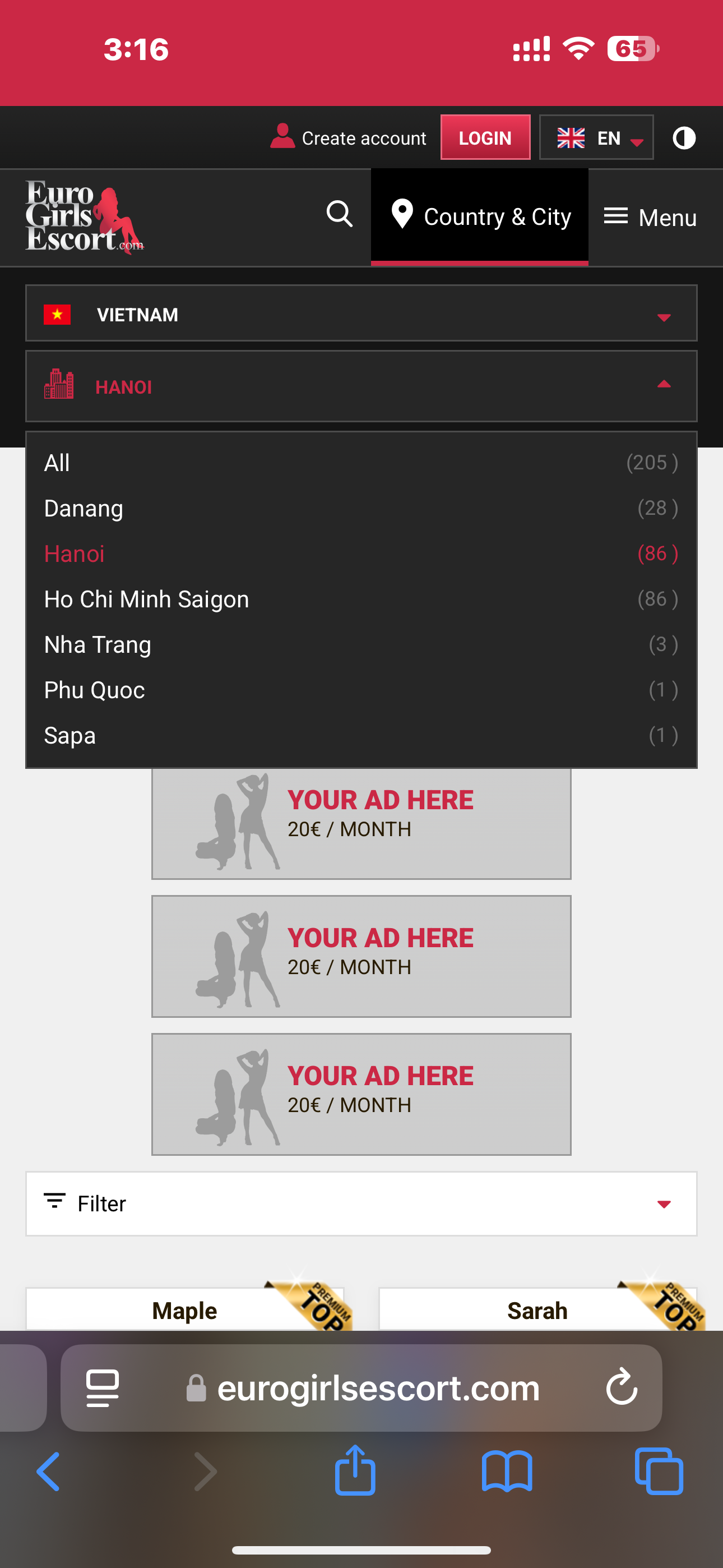Tap the LOGIN button
Image resolution: width=723 pixels, height=1568 pixels.
484,137
